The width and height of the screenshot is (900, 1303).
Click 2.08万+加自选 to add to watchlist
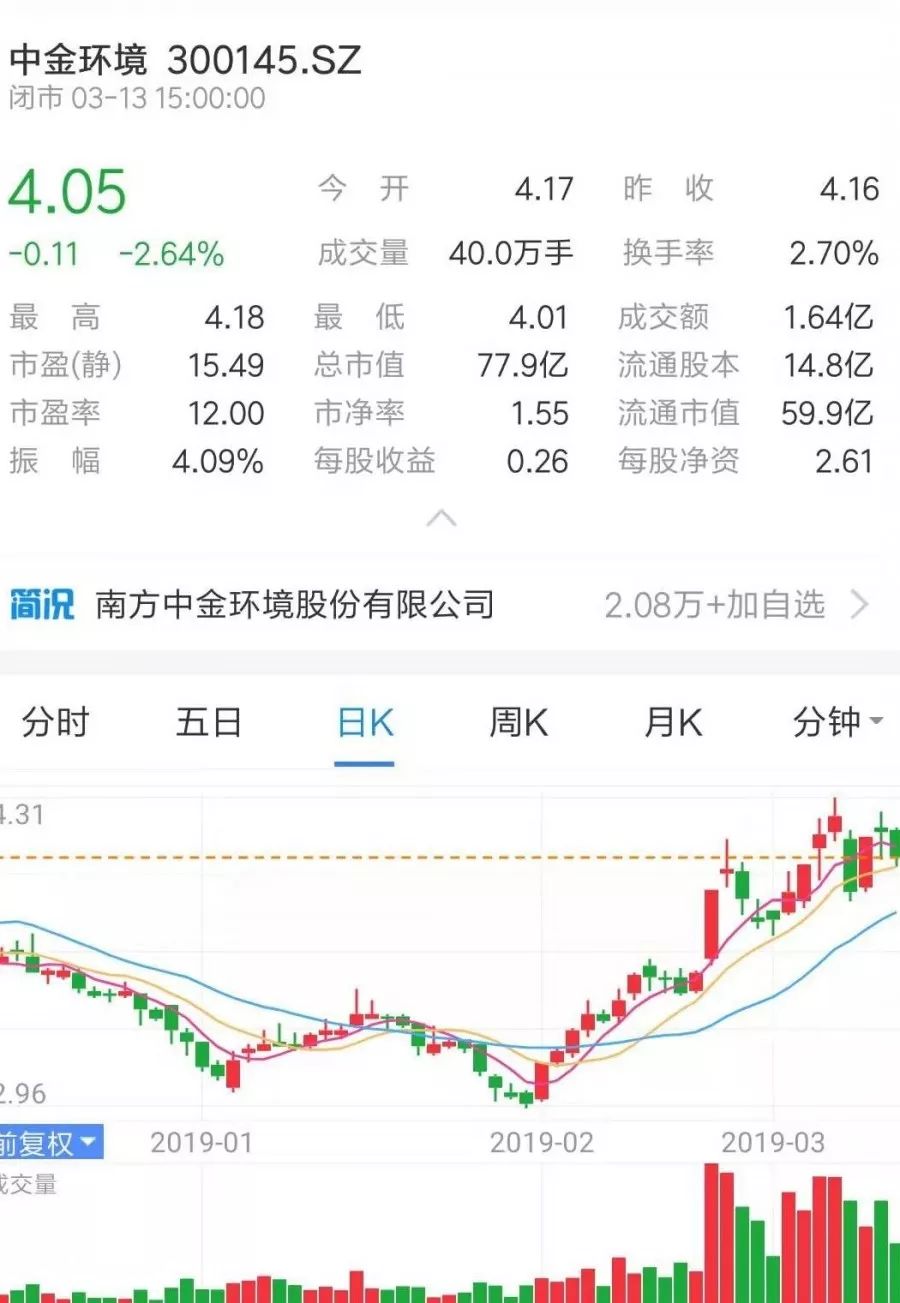[718, 603]
